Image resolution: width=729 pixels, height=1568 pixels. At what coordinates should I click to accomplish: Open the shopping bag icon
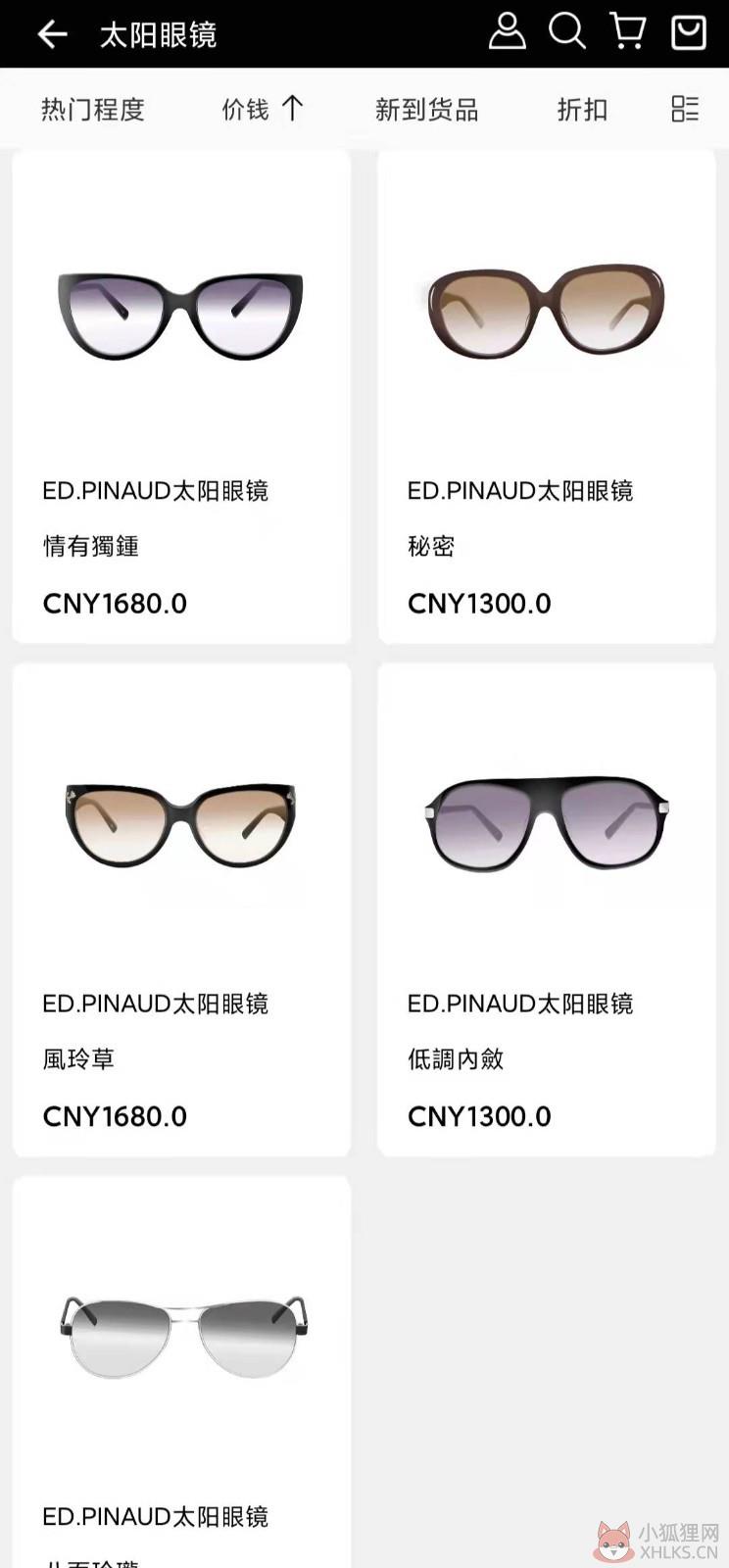tap(688, 31)
